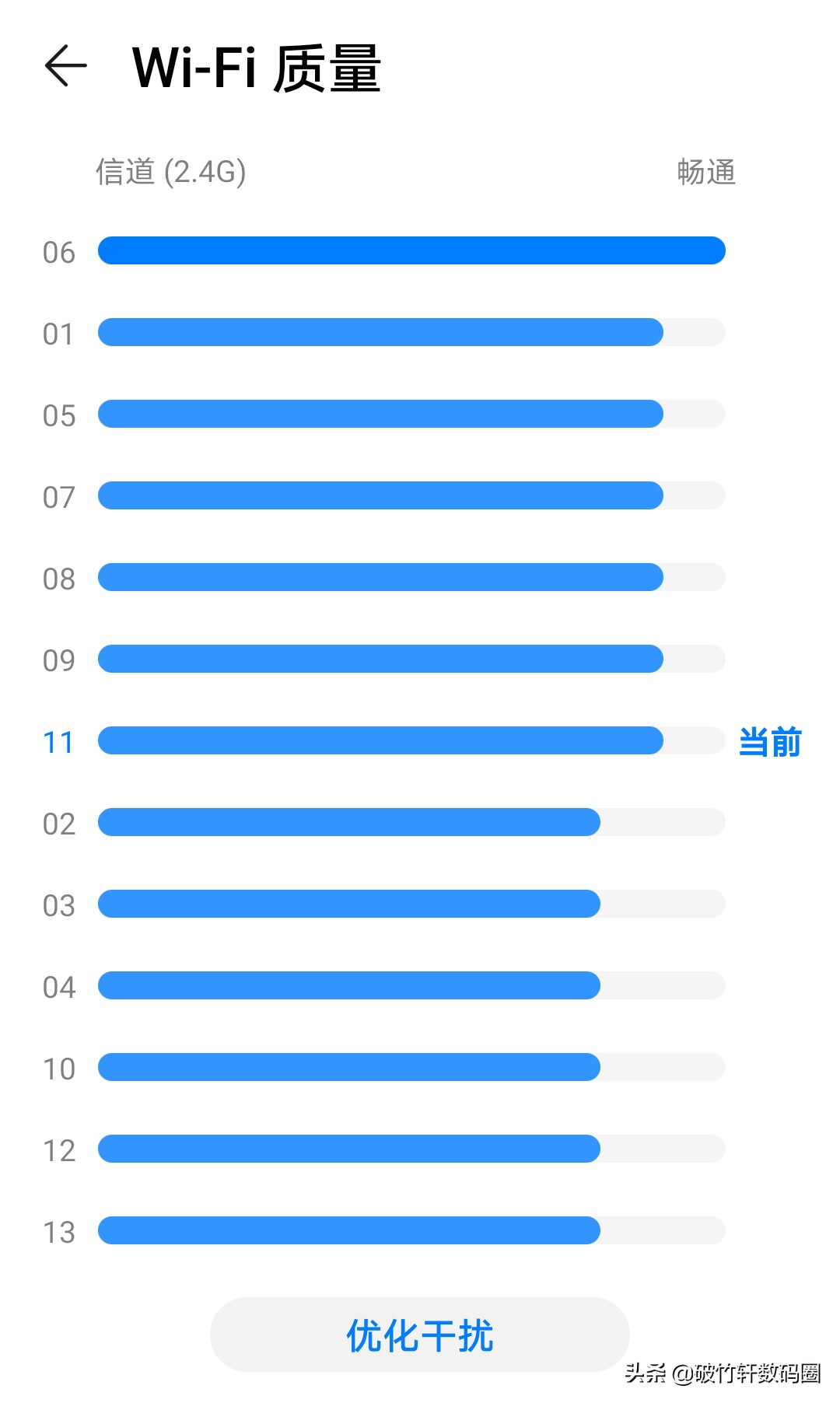The image size is (840, 1403).
Task: Tap the channel 01 quality bar
Action: 380,332
